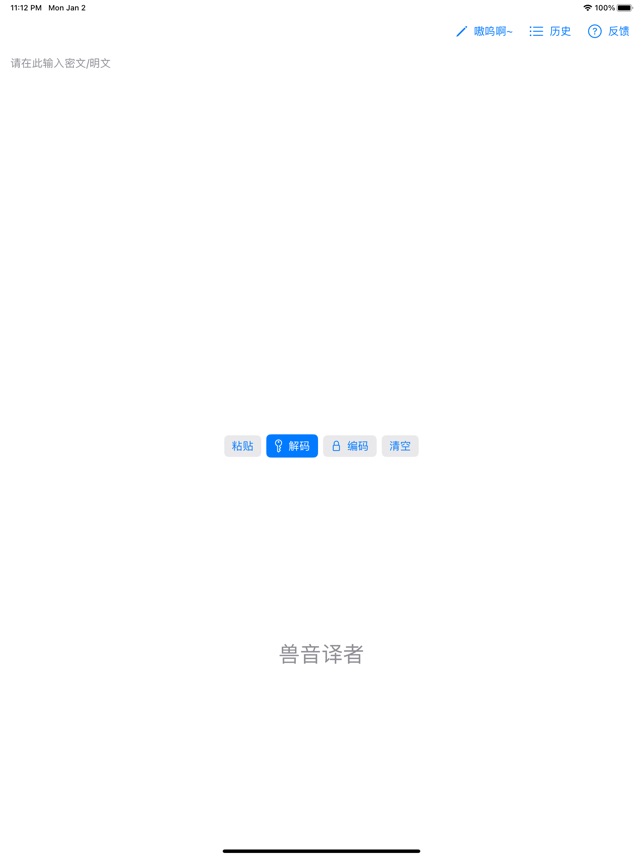The width and height of the screenshot is (643, 858).
Task: Tap 编码 to encode the text
Action: [x=350, y=446]
